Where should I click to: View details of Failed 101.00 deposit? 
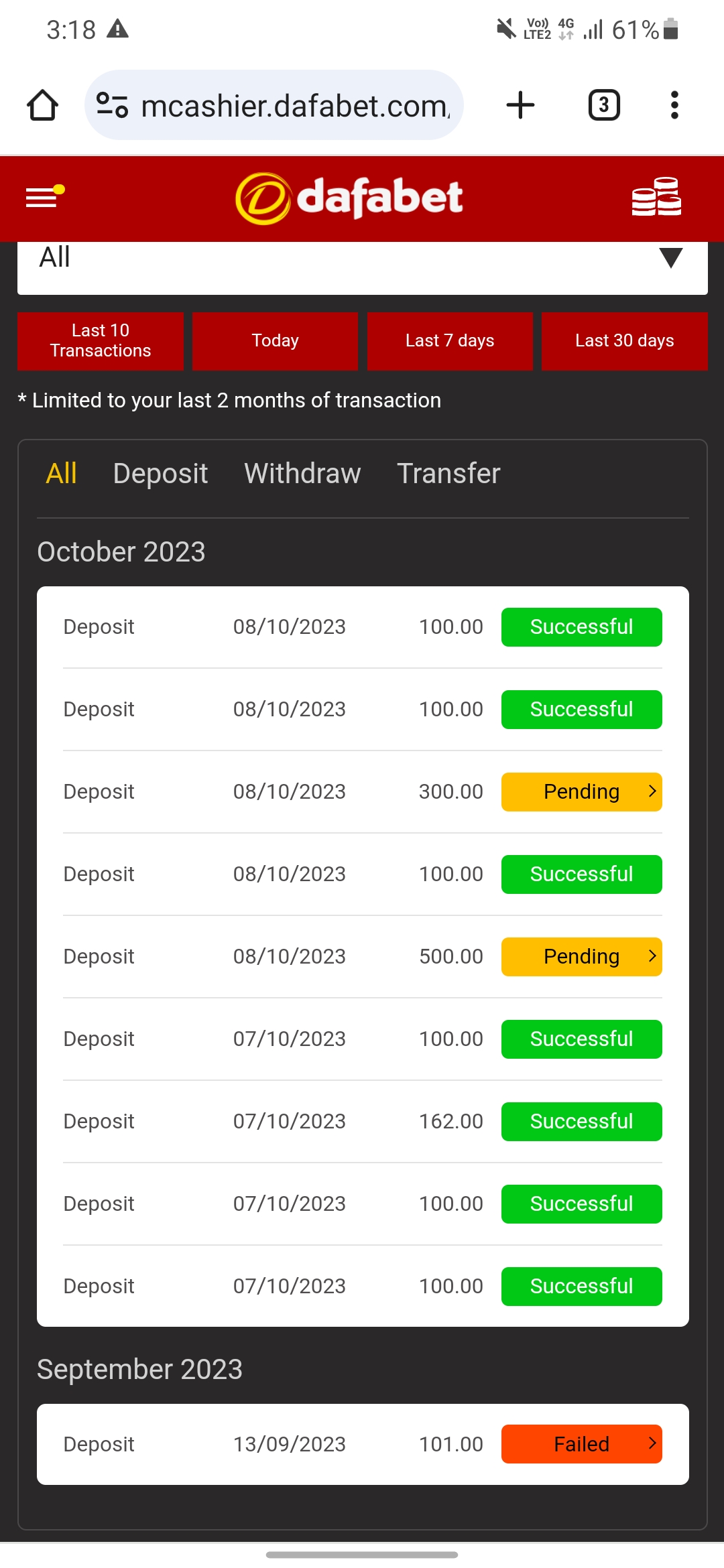click(x=581, y=1444)
